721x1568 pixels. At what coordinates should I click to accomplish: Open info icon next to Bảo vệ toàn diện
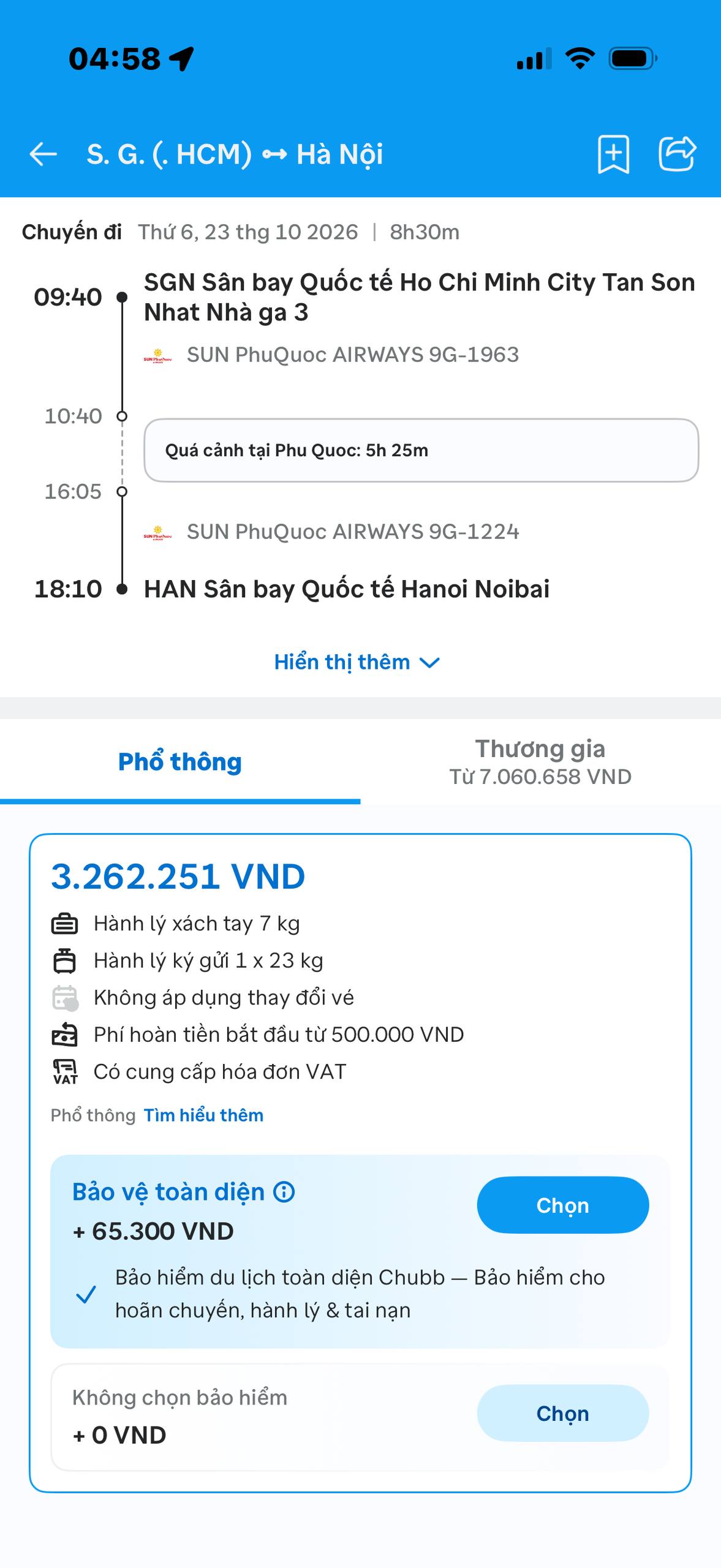tap(284, 1192)
